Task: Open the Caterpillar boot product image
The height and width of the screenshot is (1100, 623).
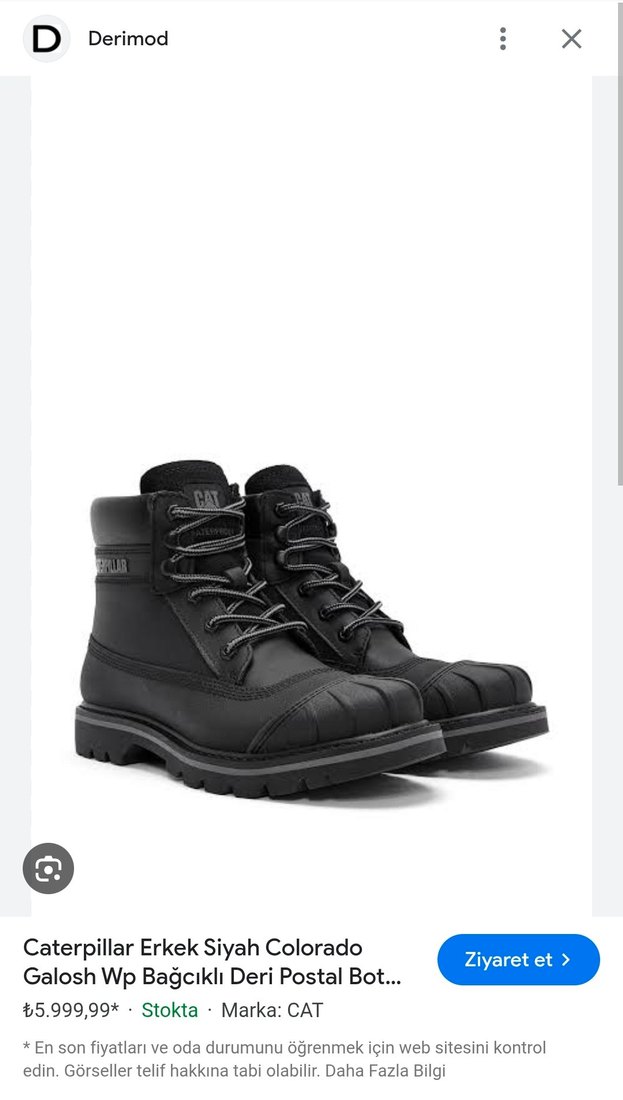Action: [311, 630]
